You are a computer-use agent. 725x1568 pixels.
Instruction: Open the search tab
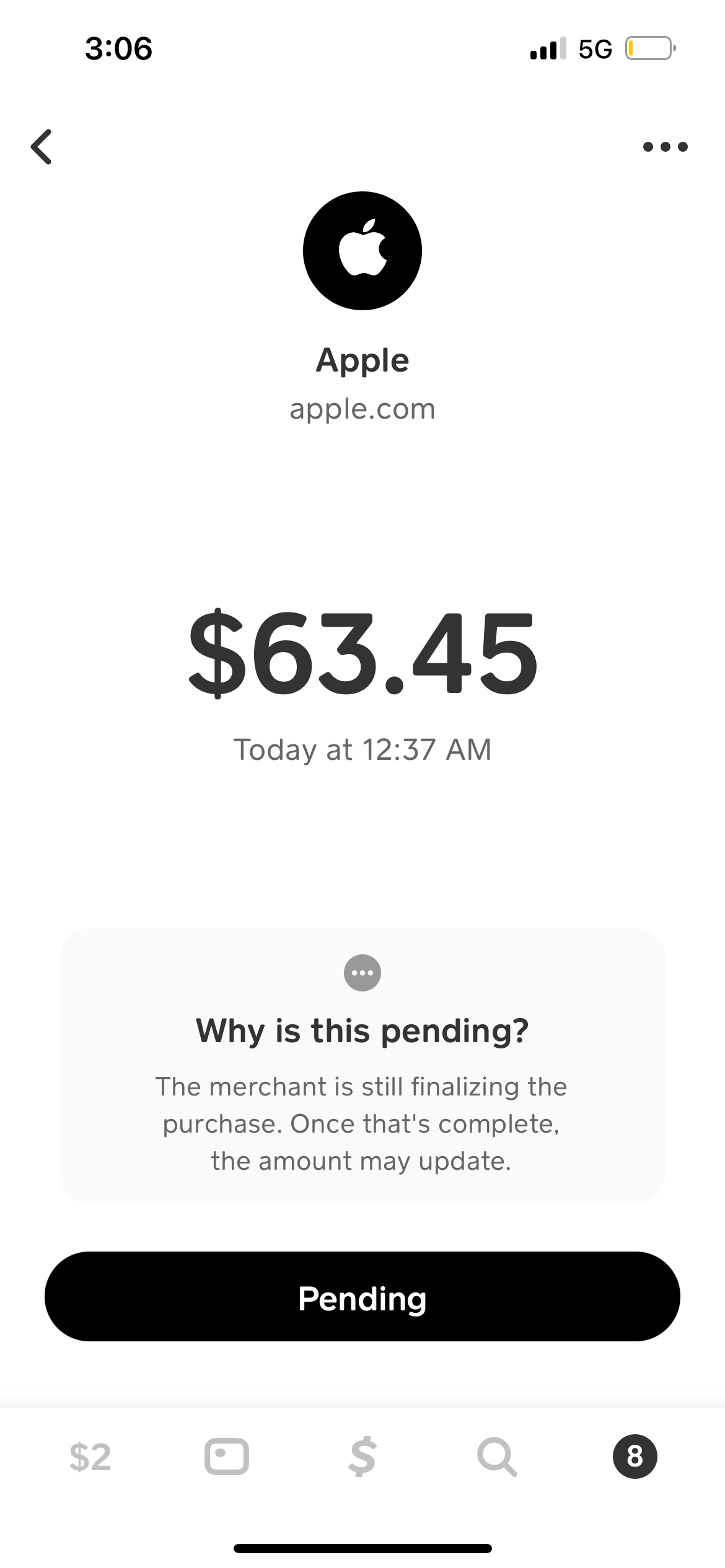click(x=496, y=1457)
